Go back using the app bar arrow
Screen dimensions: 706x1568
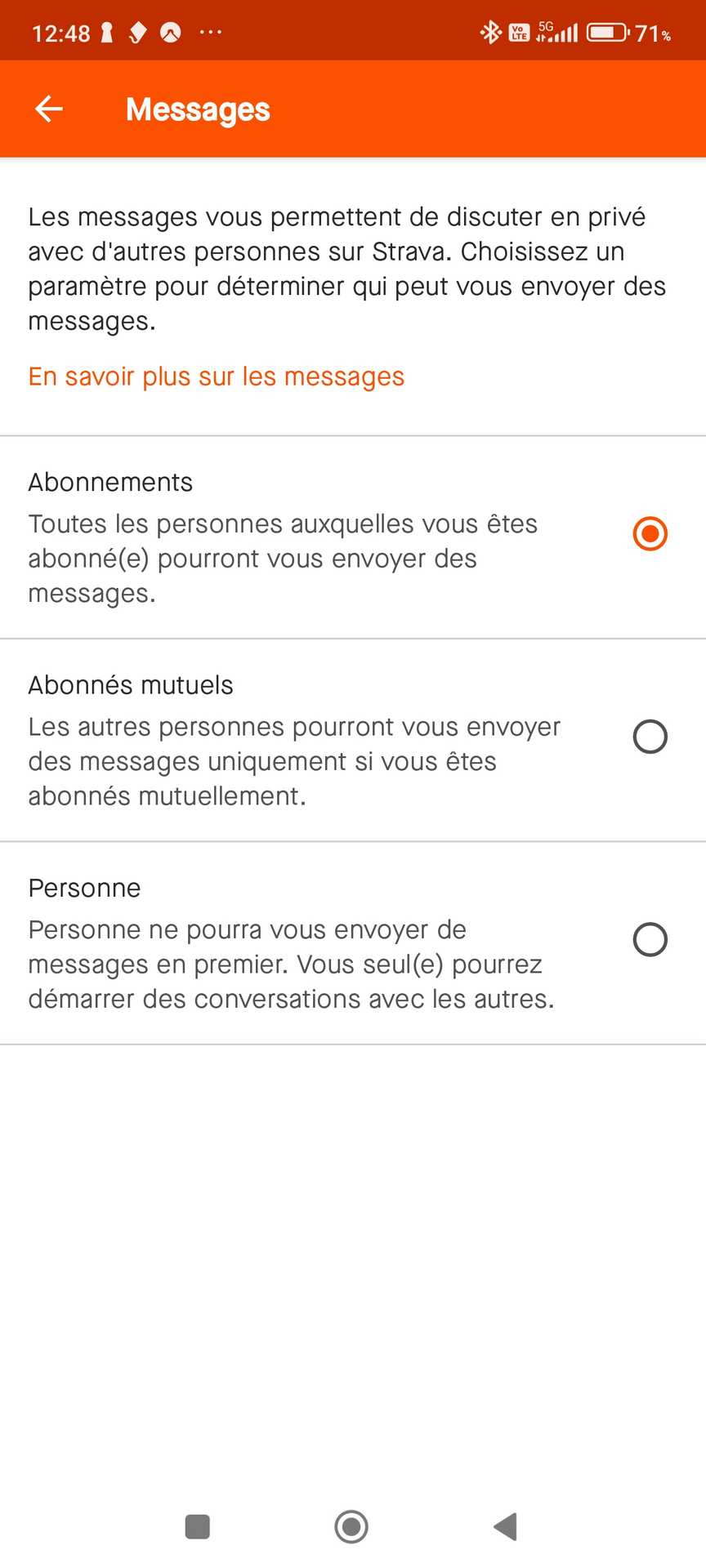[x=49, y=109]
